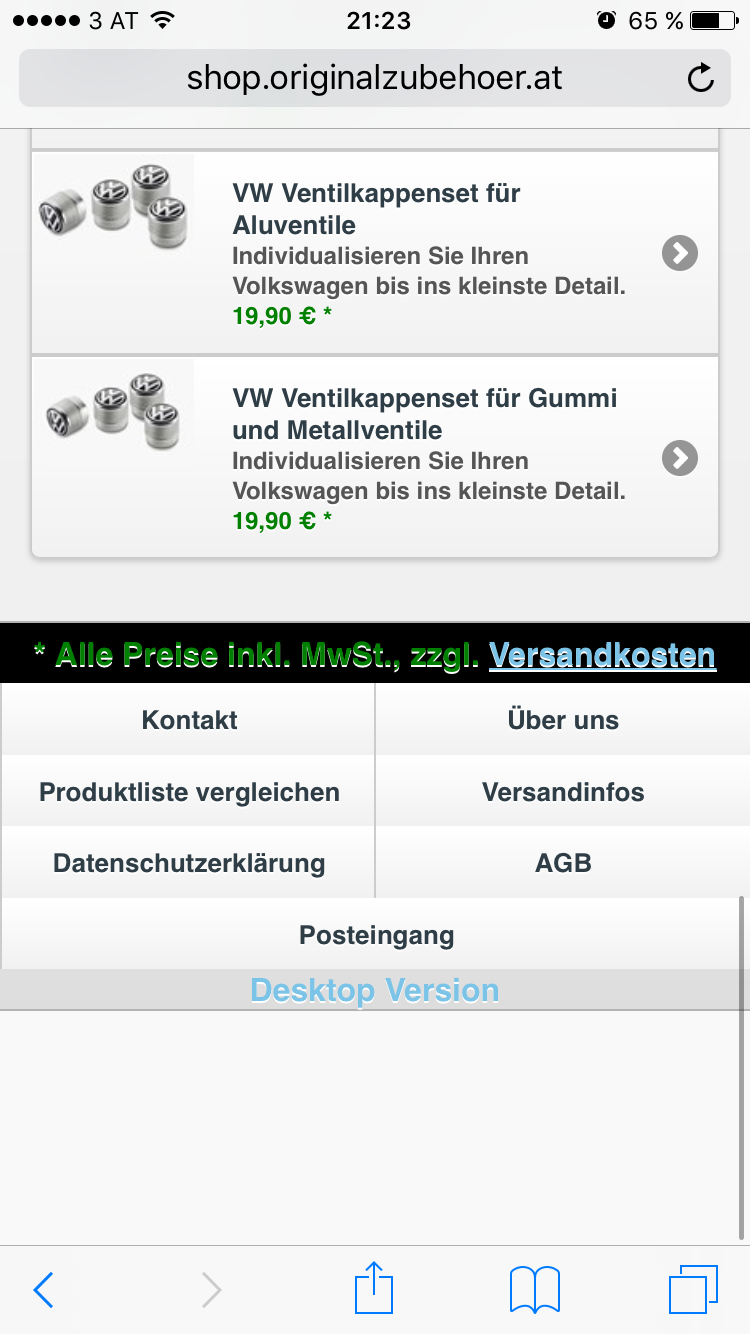750x1334 pixels.
Task: Show open Safari tabs
Action: pos(693,1290)
